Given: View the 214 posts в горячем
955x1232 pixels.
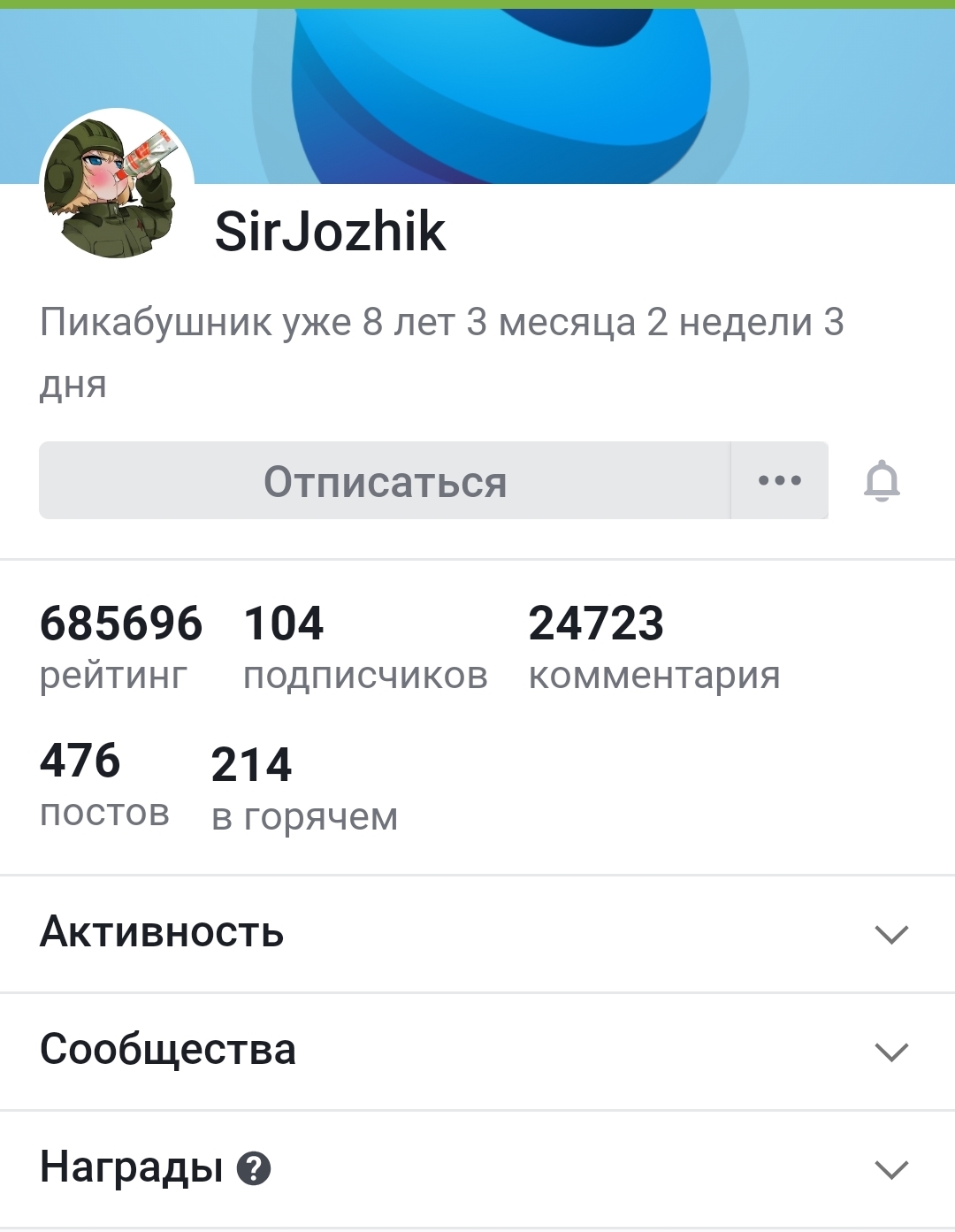Looking at the screenshot, I should tap(304, 789).
